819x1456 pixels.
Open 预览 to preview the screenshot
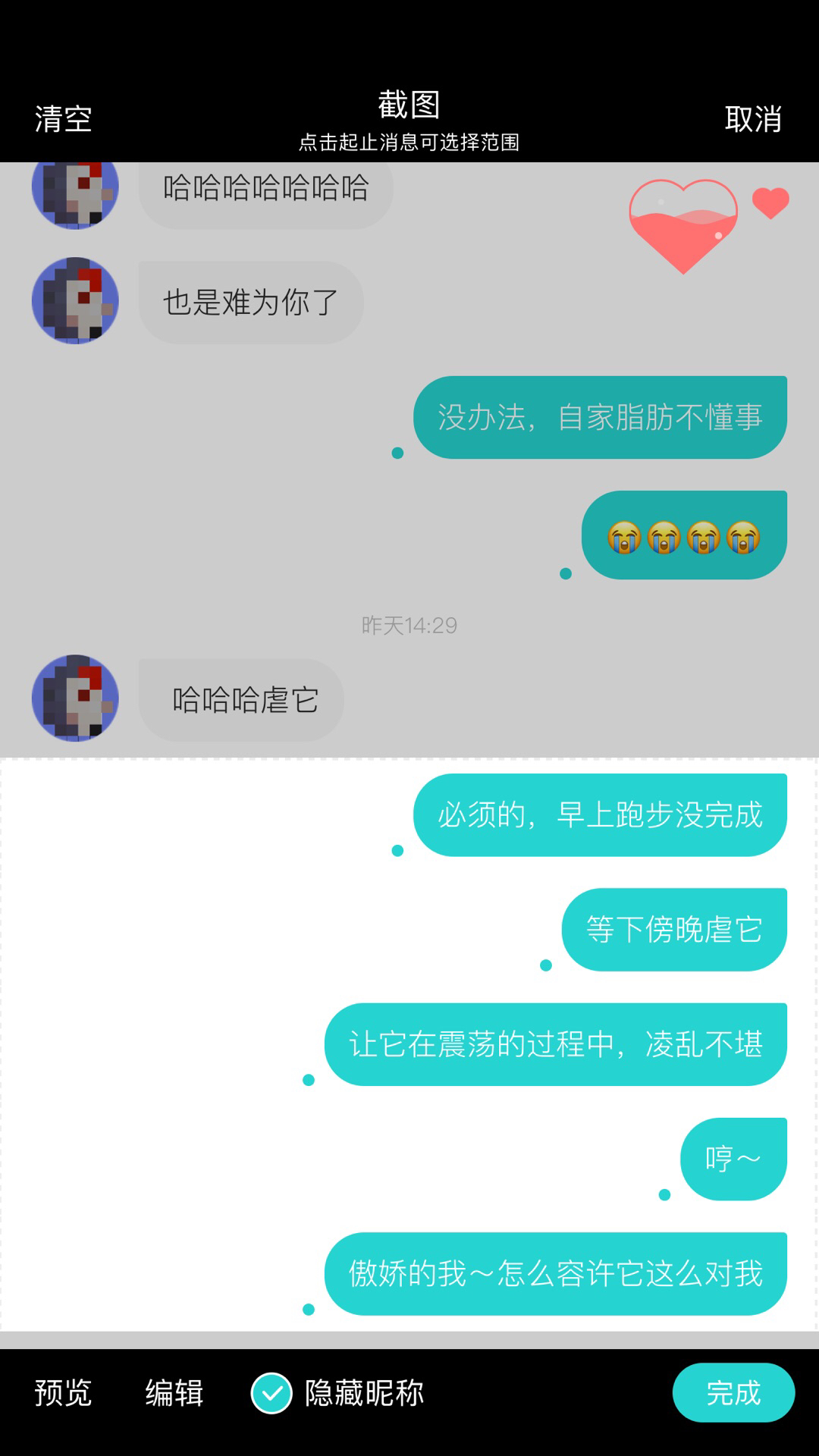pos(63,1392)
